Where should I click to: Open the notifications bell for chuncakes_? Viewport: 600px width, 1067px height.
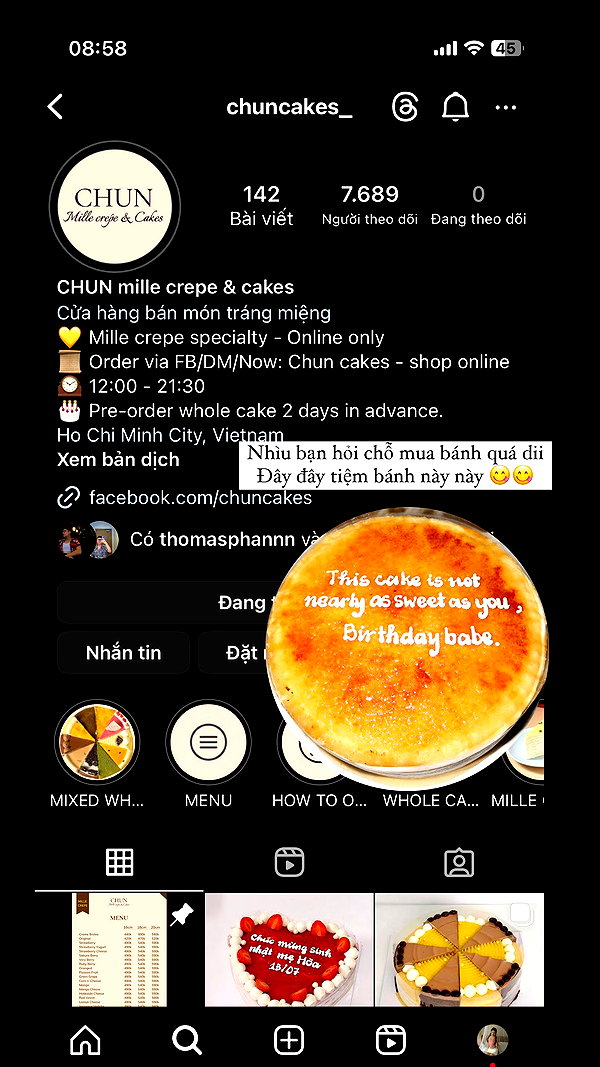coord(455,107)
